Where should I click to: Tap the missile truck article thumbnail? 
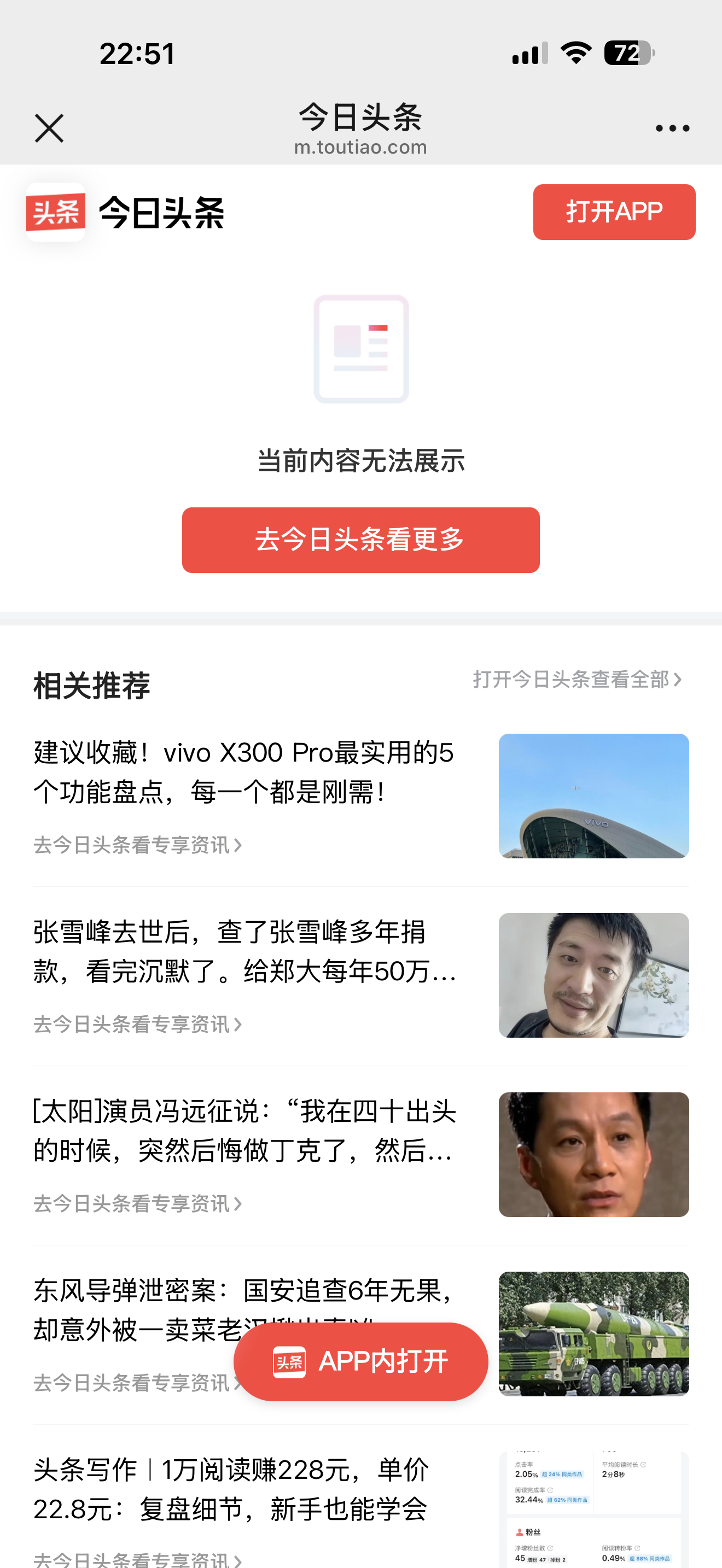[x=593, y=1333]
